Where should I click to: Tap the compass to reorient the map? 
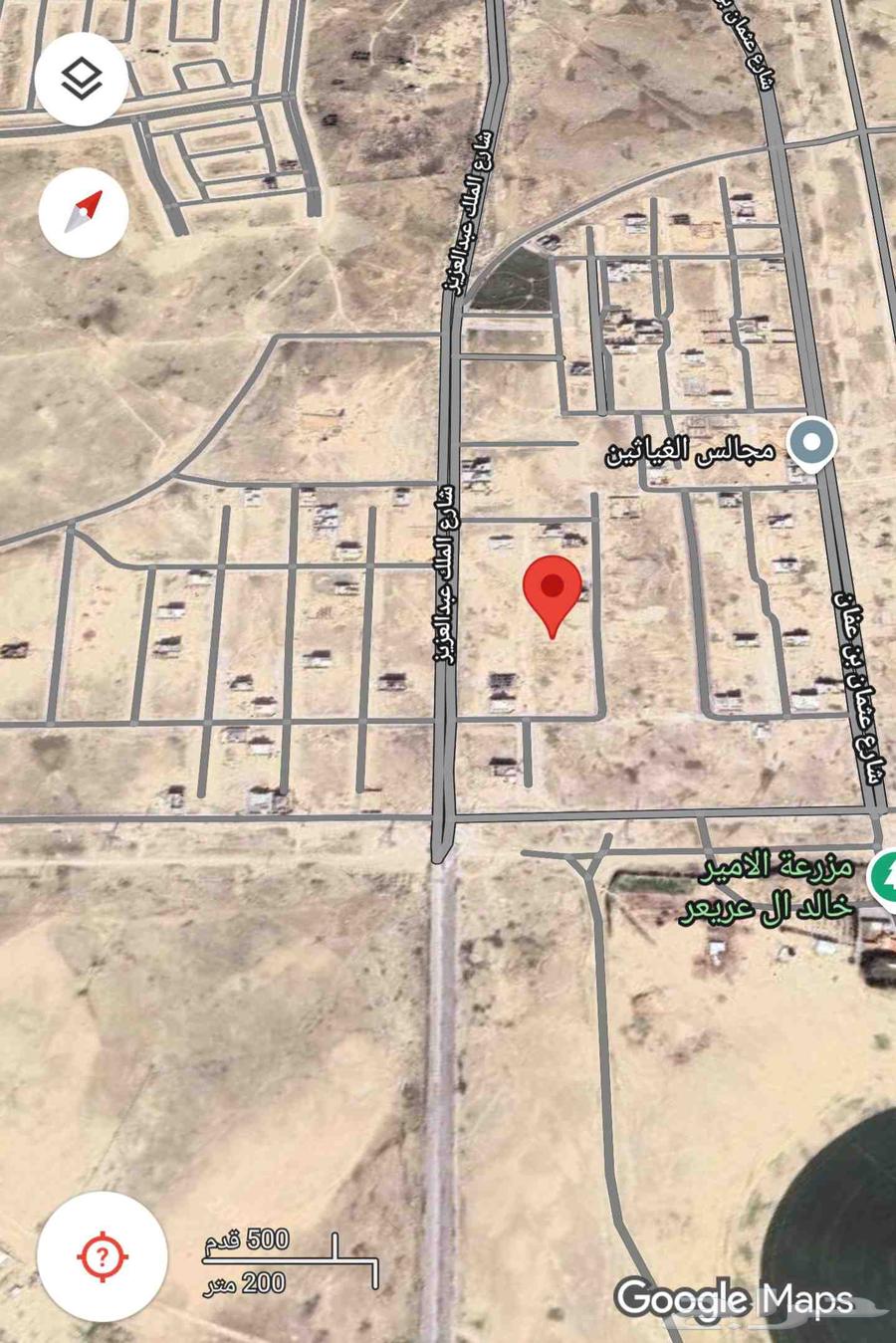click(x=84, y=212)
